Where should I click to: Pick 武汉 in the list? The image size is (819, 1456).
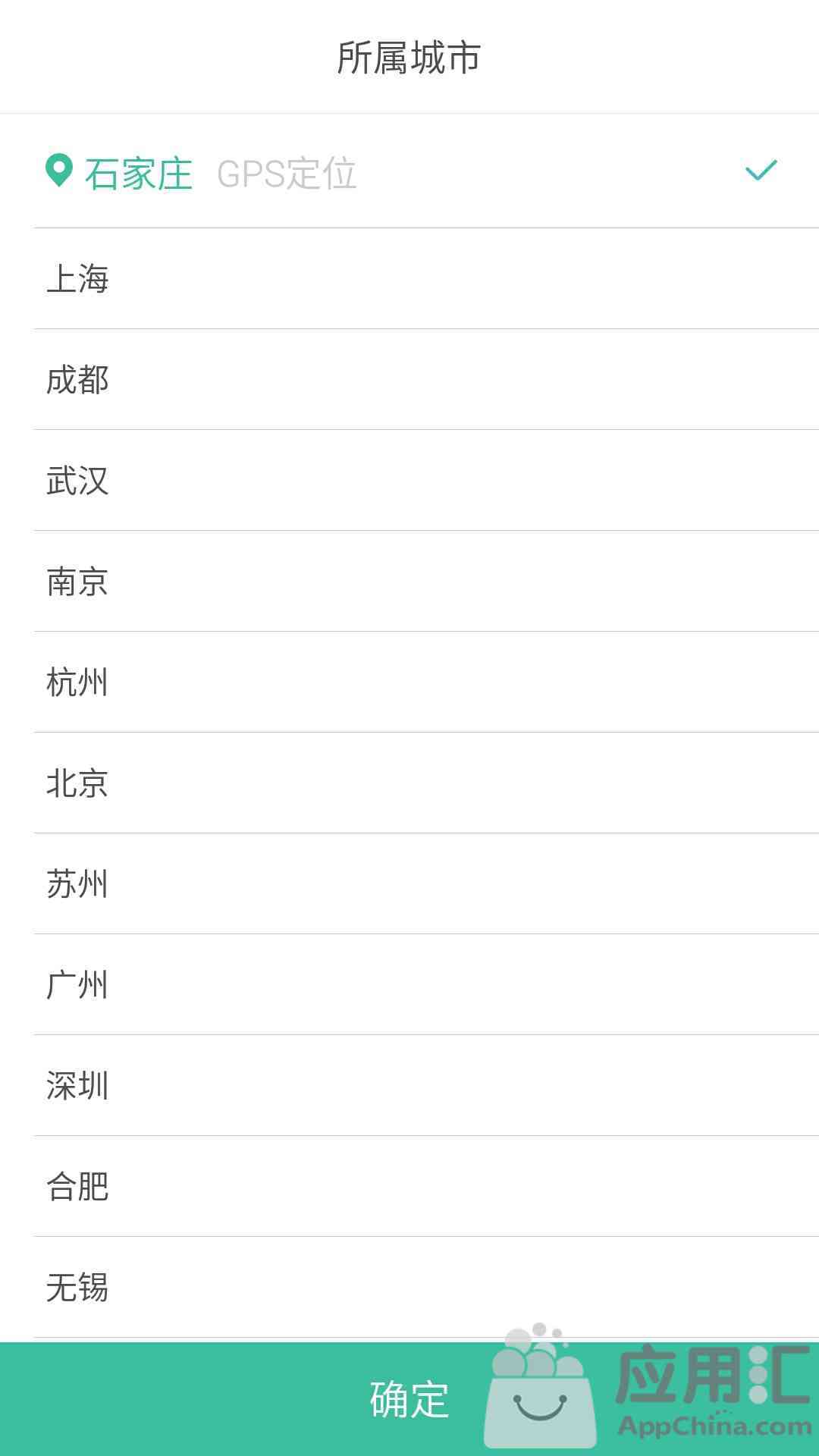coord(409,480)
